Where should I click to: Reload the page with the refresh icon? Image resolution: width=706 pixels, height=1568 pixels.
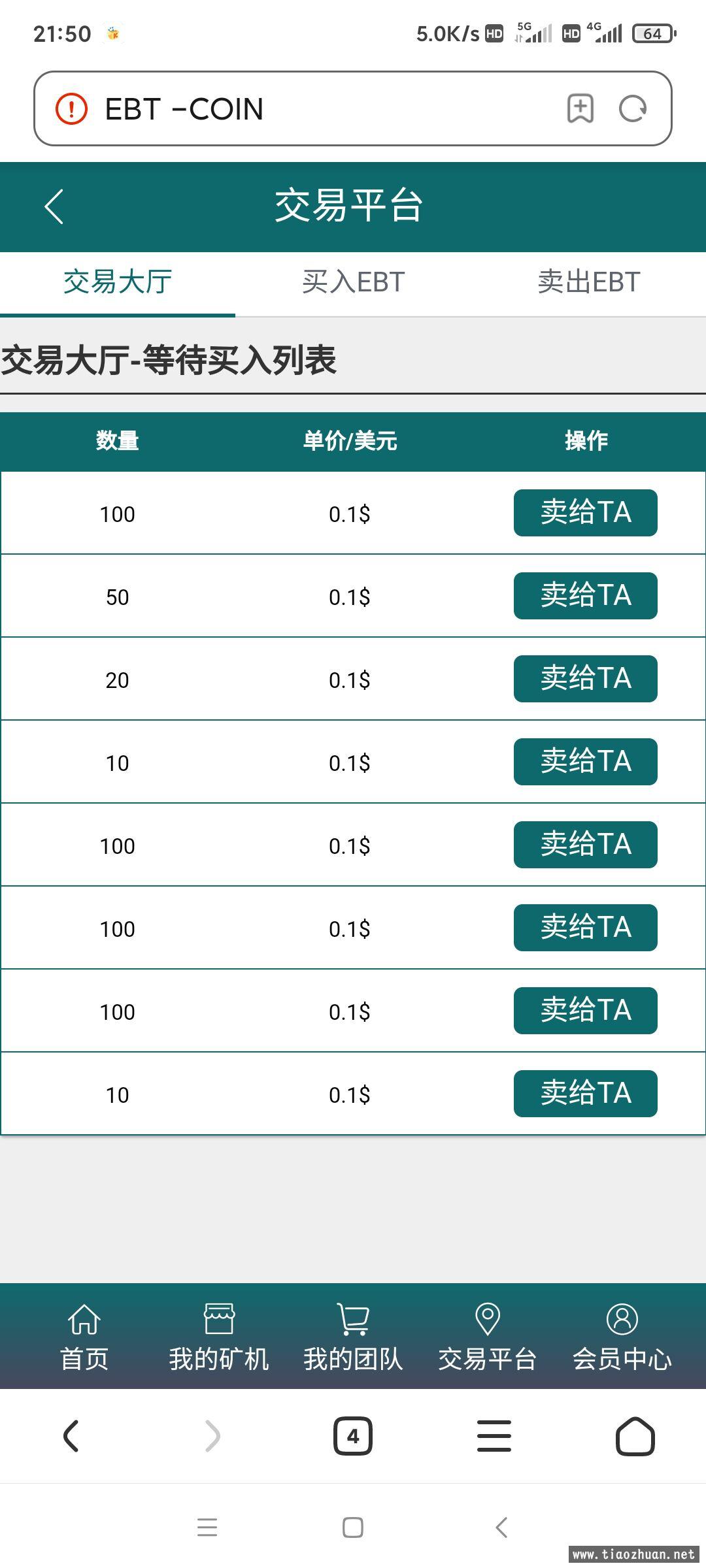(633, 108)
